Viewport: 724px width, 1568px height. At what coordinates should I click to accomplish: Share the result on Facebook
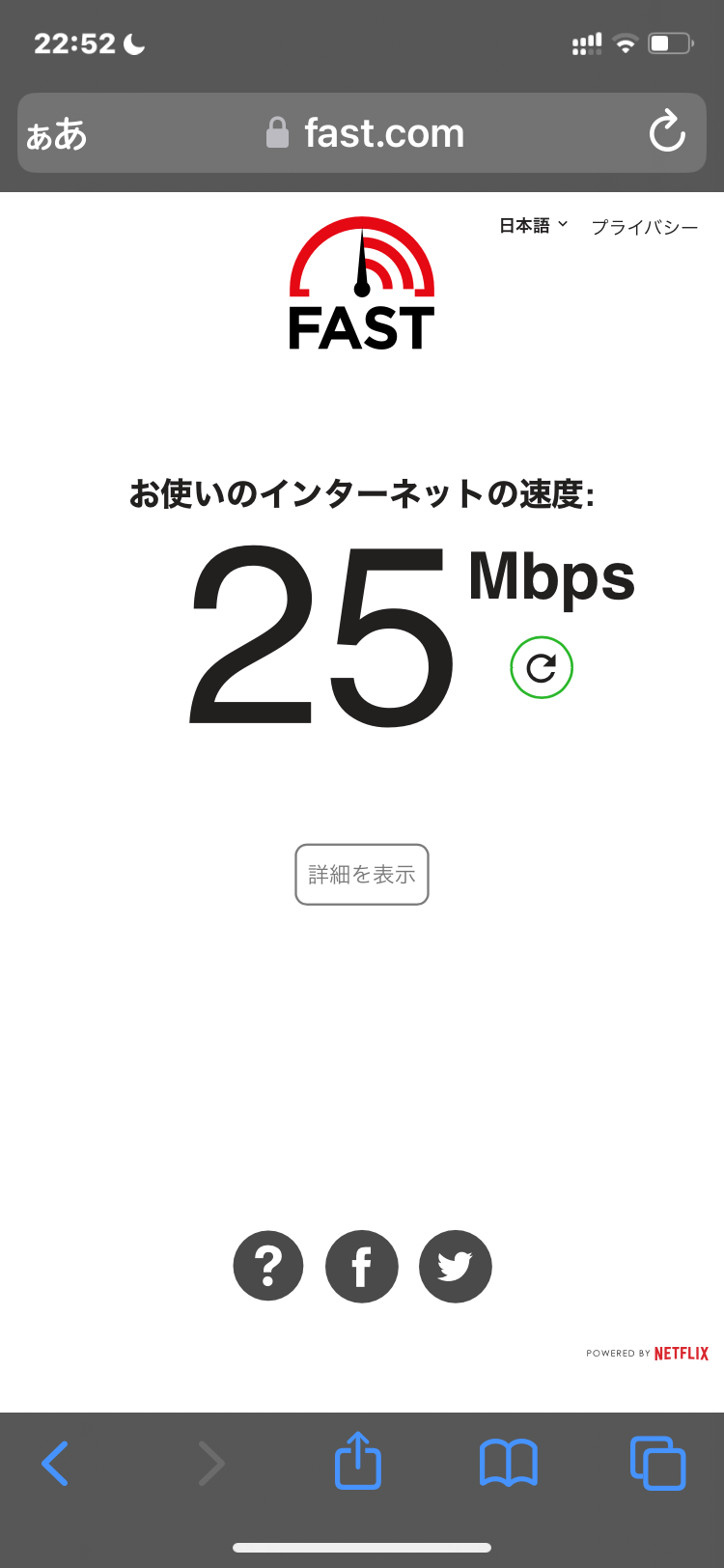click(362, 1266)
